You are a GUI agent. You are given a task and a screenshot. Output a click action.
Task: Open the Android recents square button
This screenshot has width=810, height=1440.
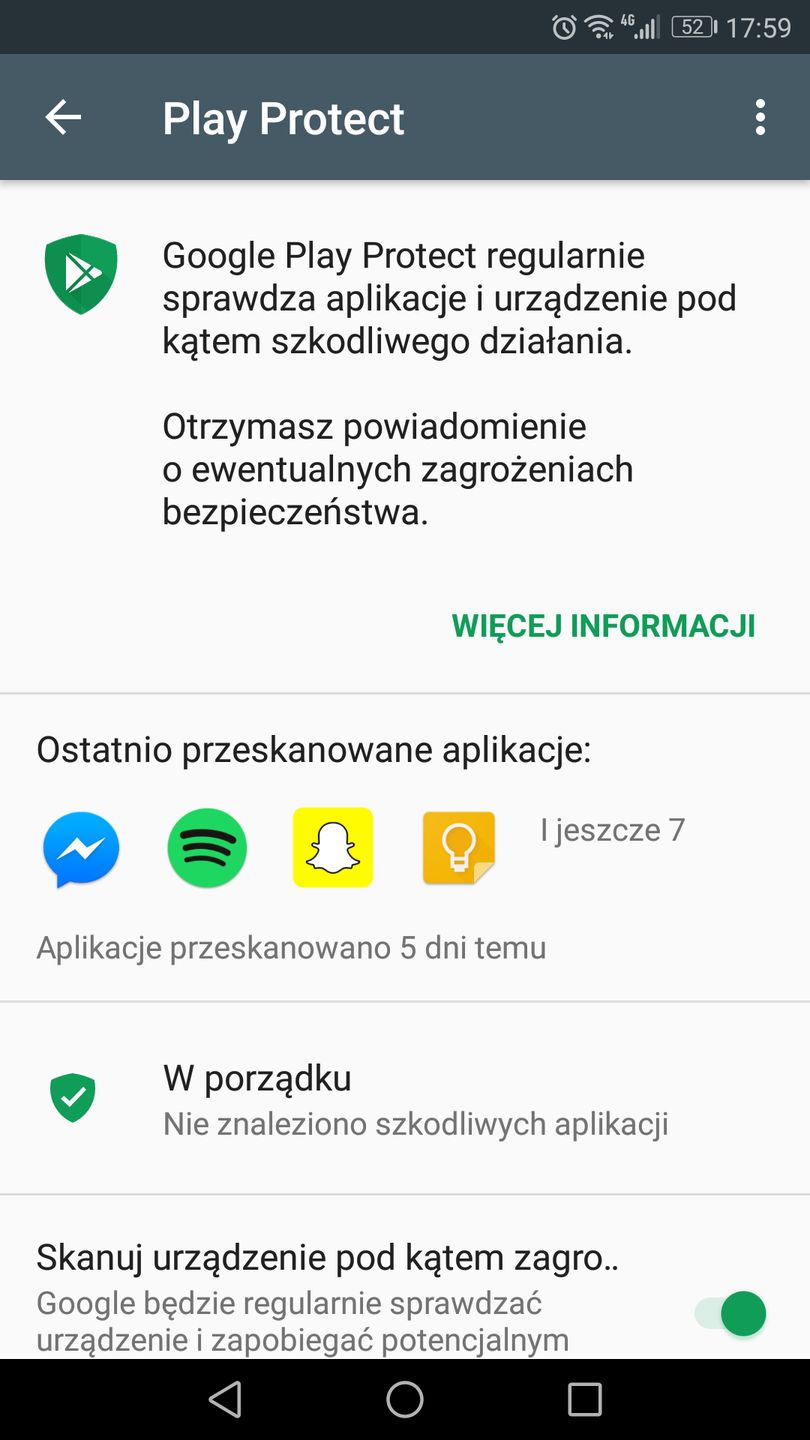(585, 1400)
